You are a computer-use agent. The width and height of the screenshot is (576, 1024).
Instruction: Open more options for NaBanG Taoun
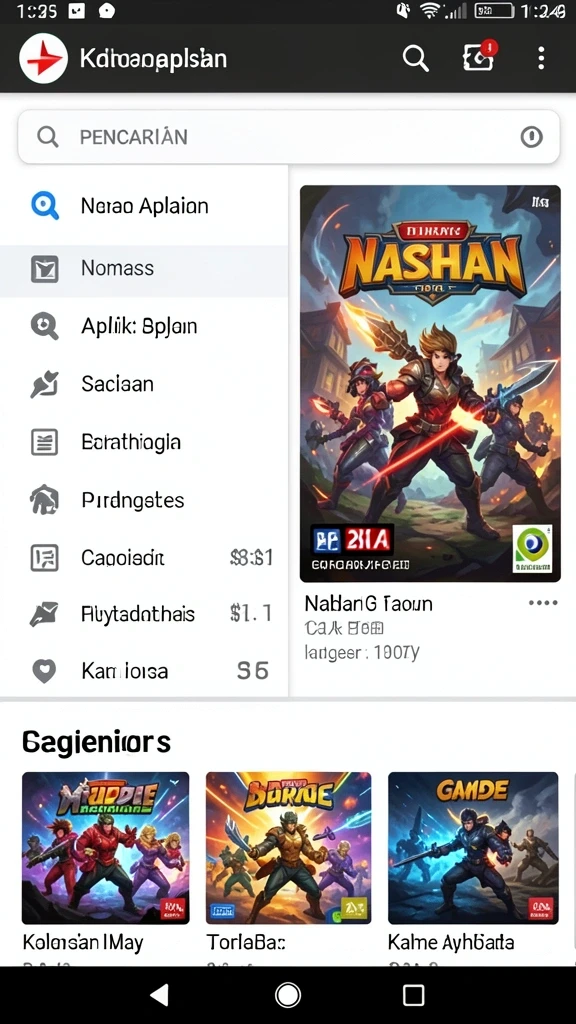point(543,603)
